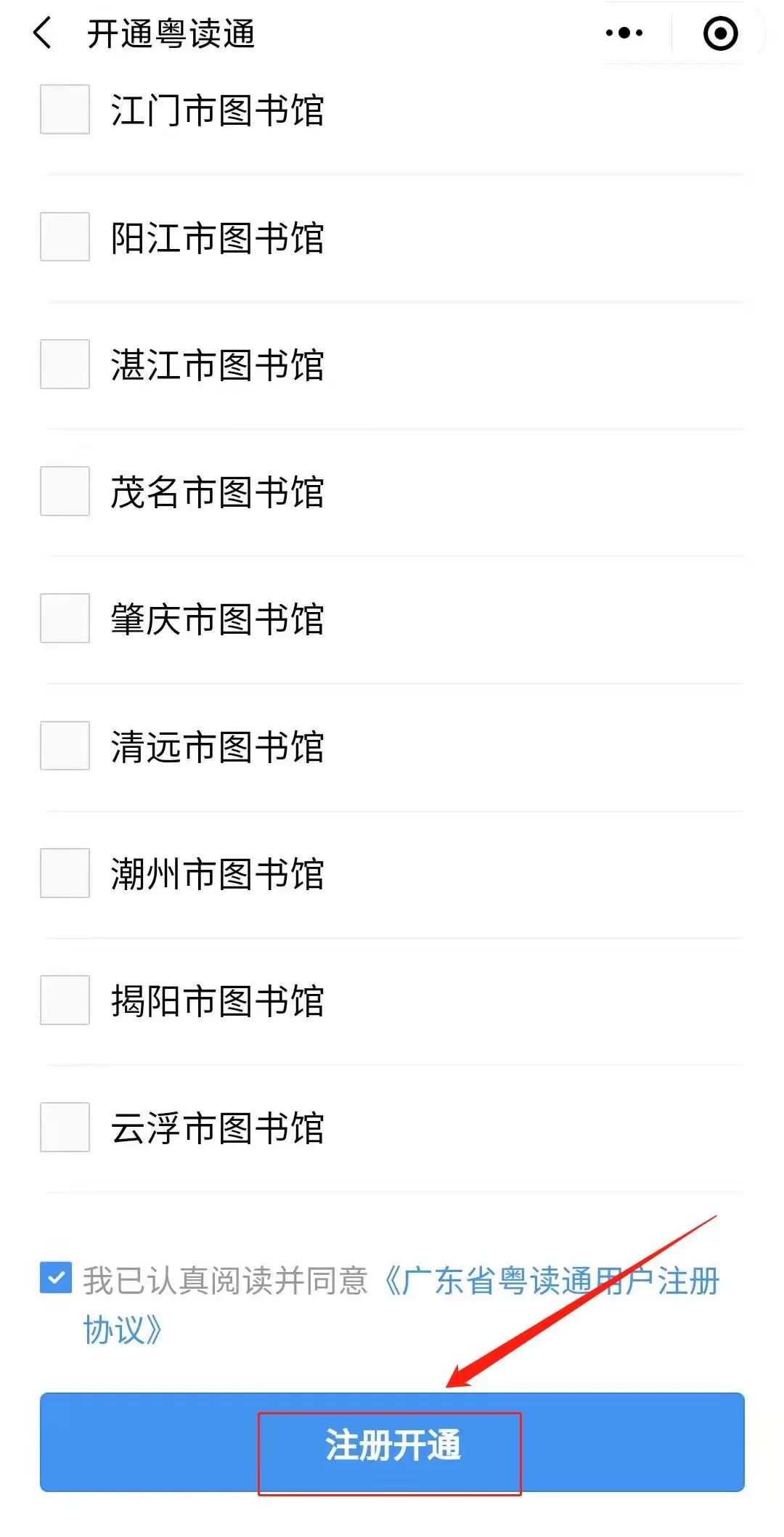
Task: Check 肇庆市图书馆 option
Action: coord(65,619)
